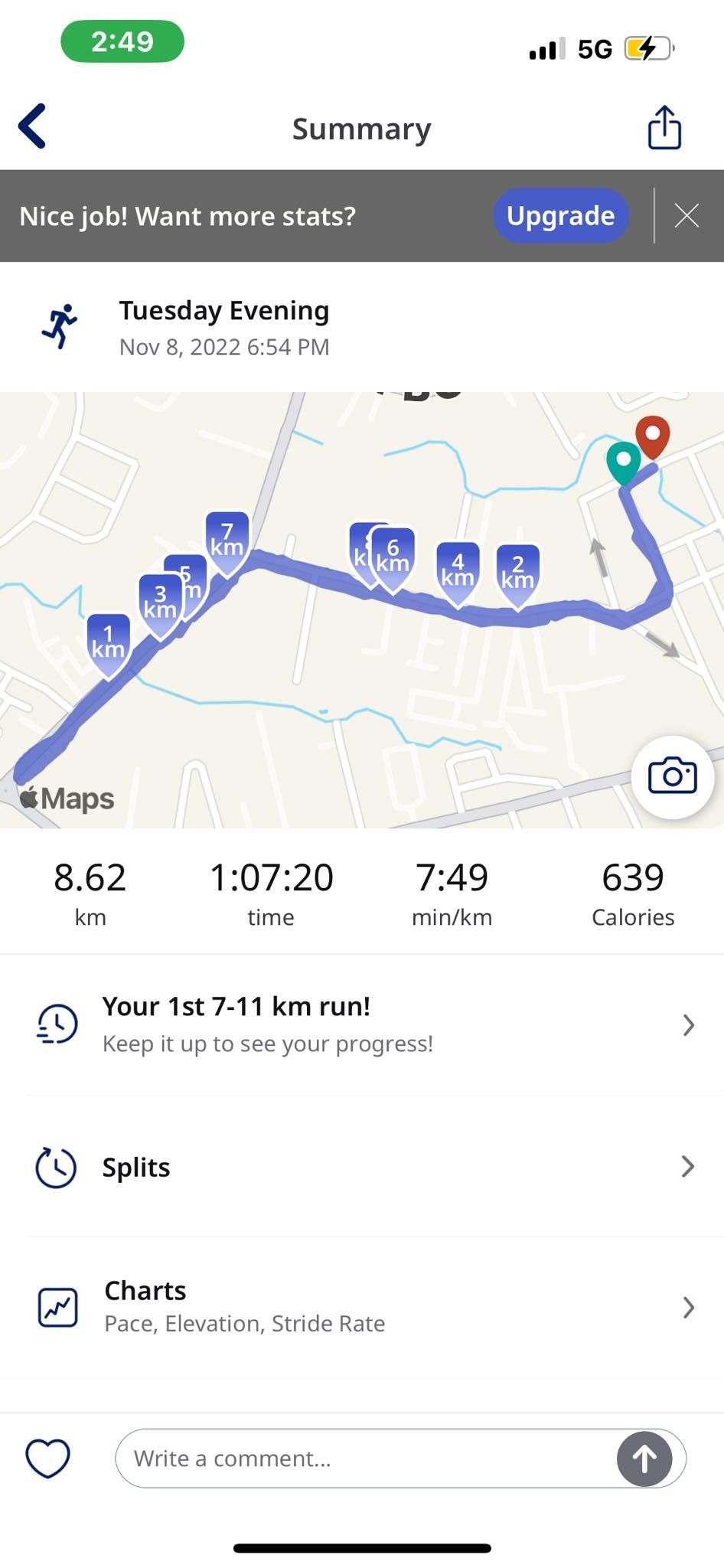Toggle the heart to like this run
The height and width of the screenshot is (1568, 724).
47,1458
